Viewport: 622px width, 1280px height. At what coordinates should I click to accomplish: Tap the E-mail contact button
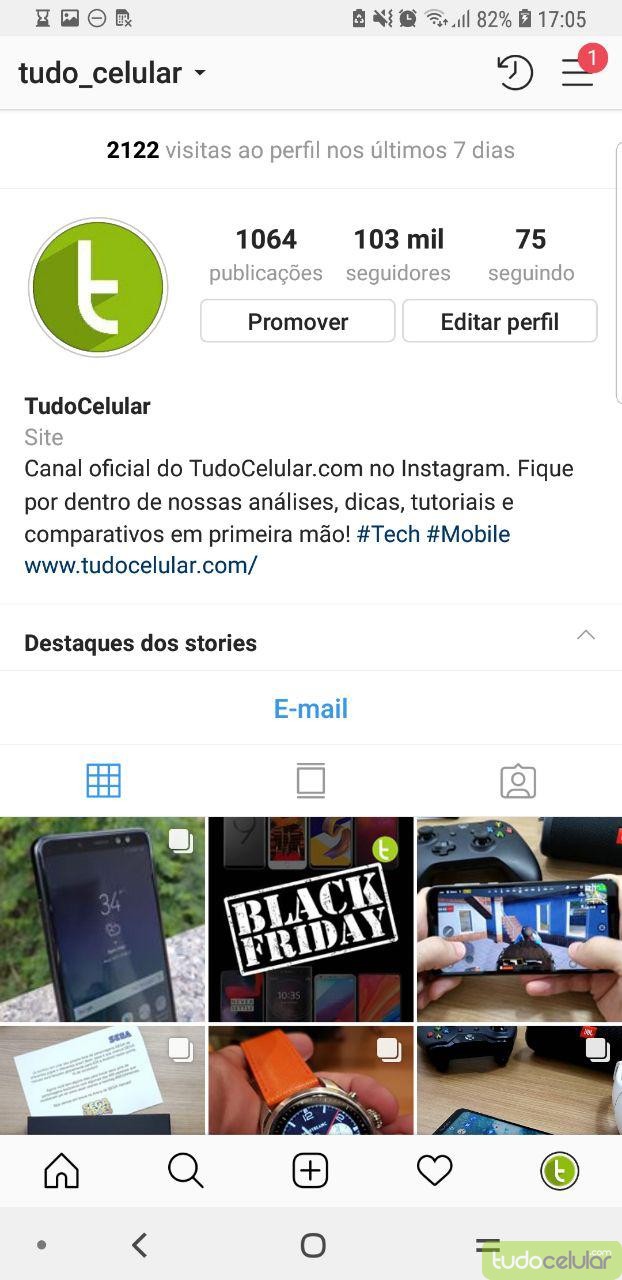pyautogui.click(x=311, y=708)
